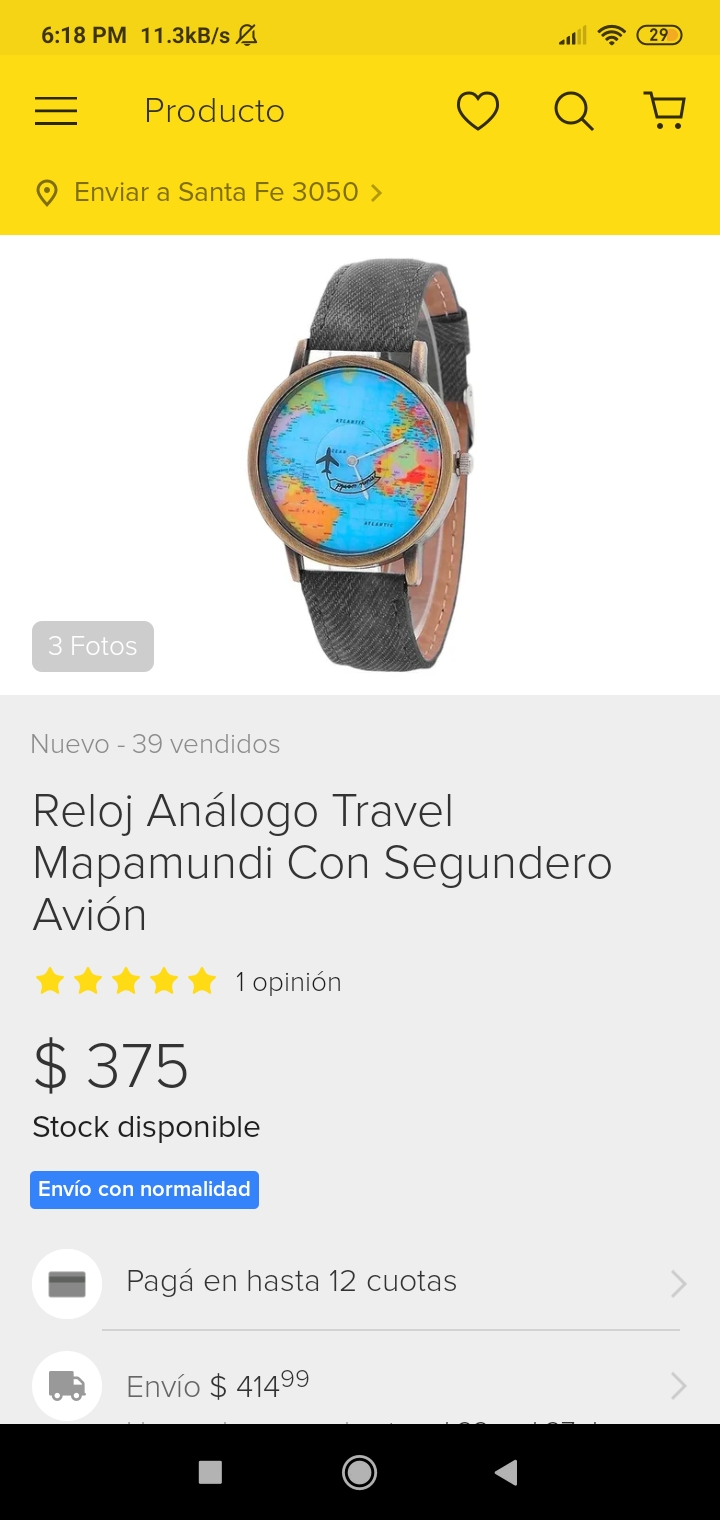The height and width of the screenshot is (1520, 720).
Task: View the 3 Fotos gallery
Action: click(93, 646)
